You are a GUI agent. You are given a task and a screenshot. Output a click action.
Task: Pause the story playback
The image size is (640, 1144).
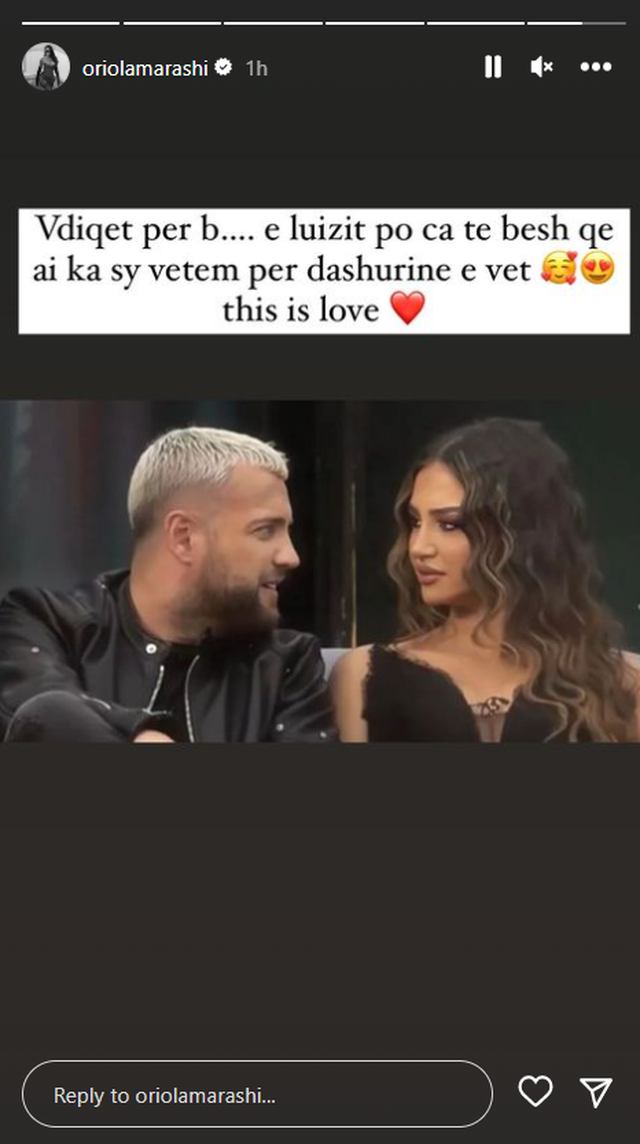pos(492,67)
